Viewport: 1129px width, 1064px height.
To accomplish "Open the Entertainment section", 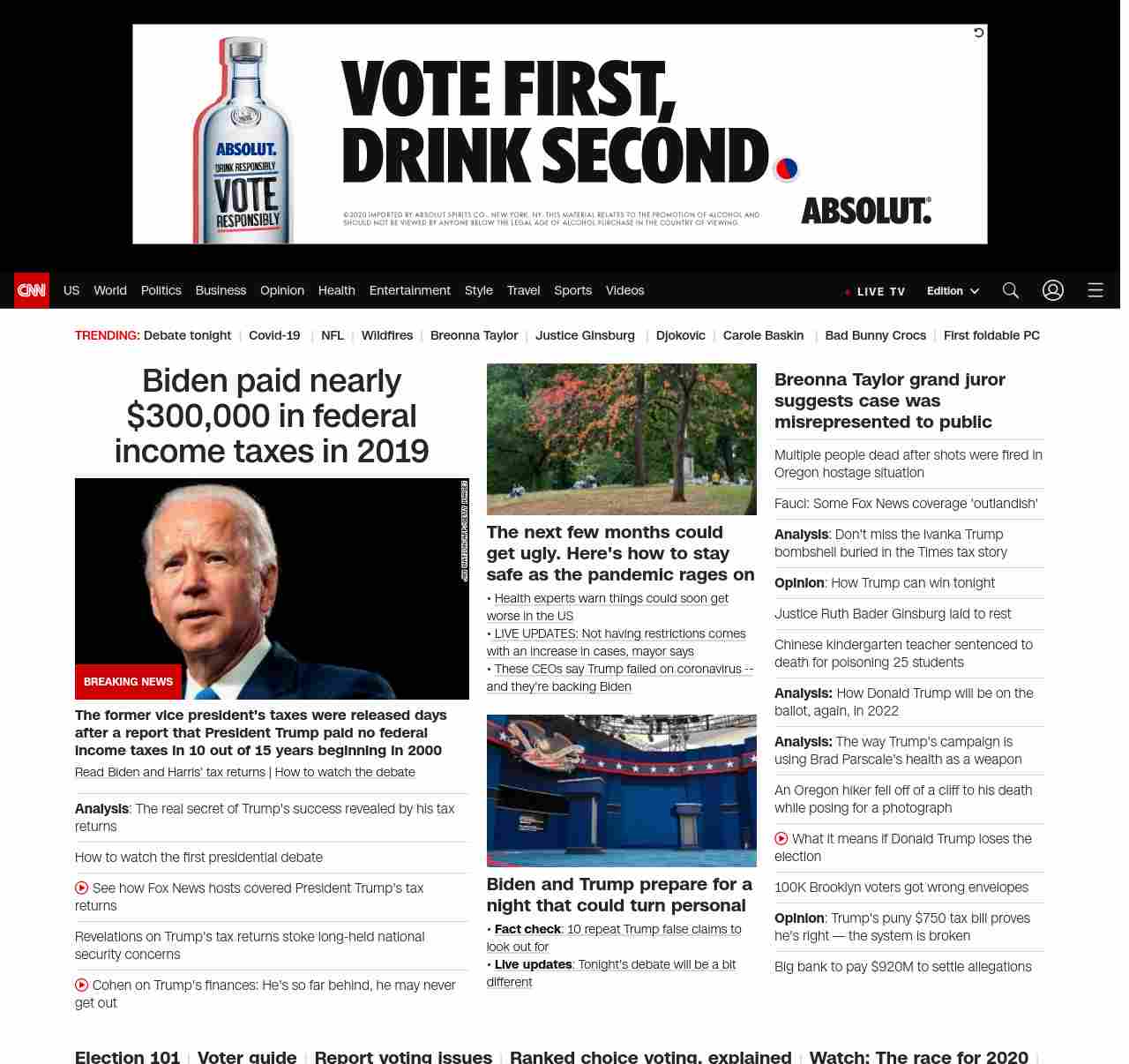I will tap(409, 290).
